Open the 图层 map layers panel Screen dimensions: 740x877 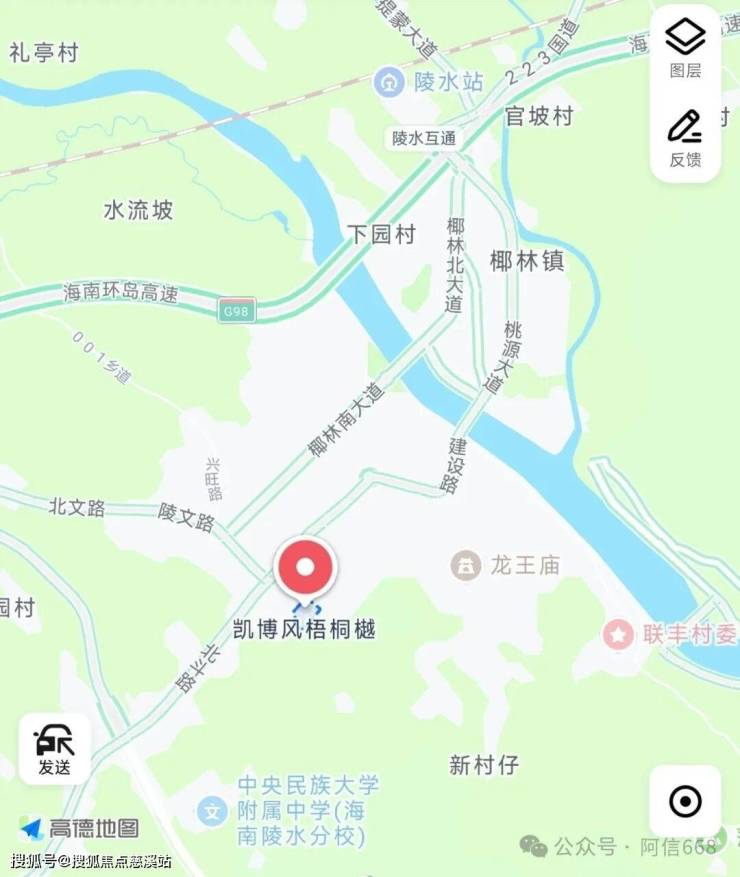[x=685, y=48]
